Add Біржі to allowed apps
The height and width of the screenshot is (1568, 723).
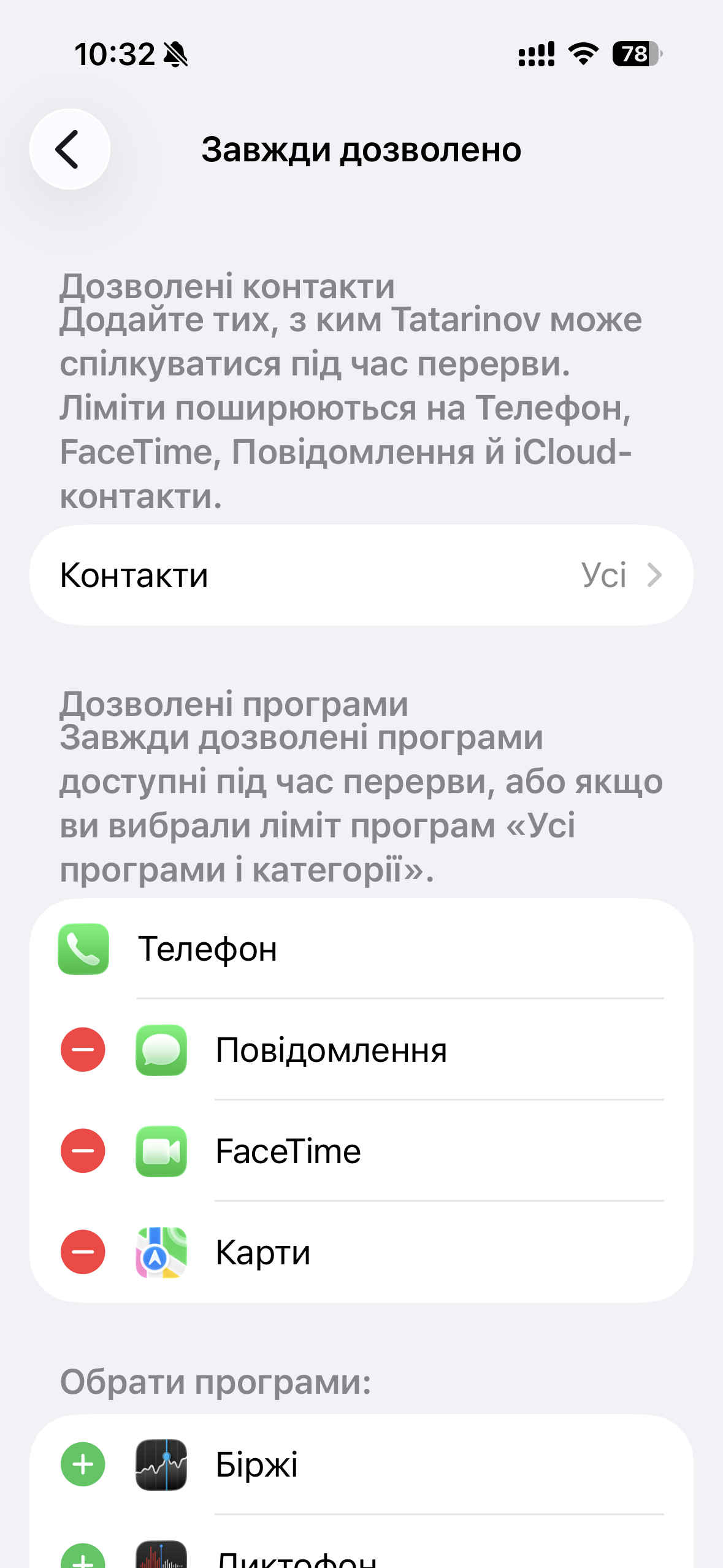[83, 1464]
